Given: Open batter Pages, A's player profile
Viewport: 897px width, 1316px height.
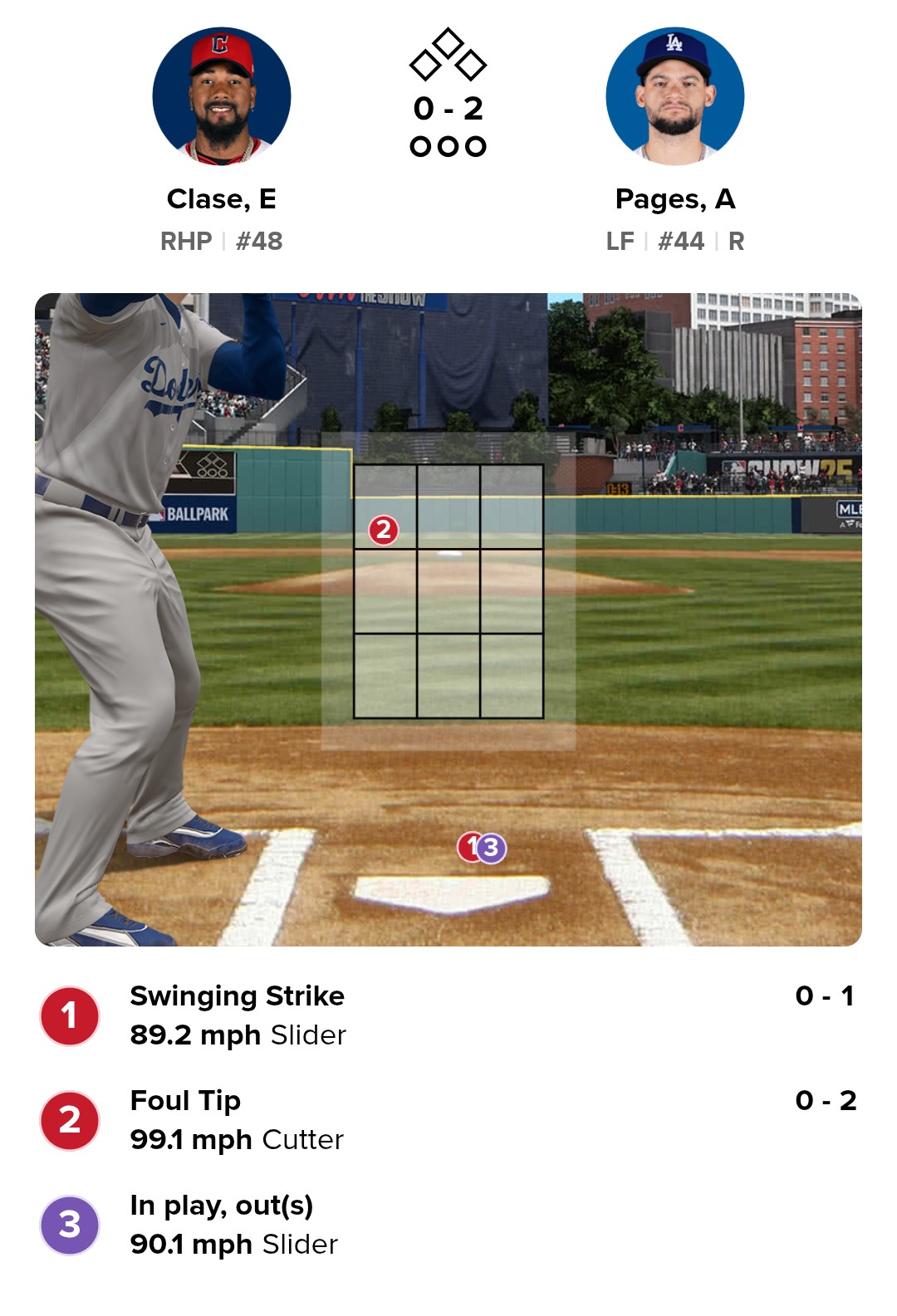Looking at the screenshot, I should [x=674, y=97].
